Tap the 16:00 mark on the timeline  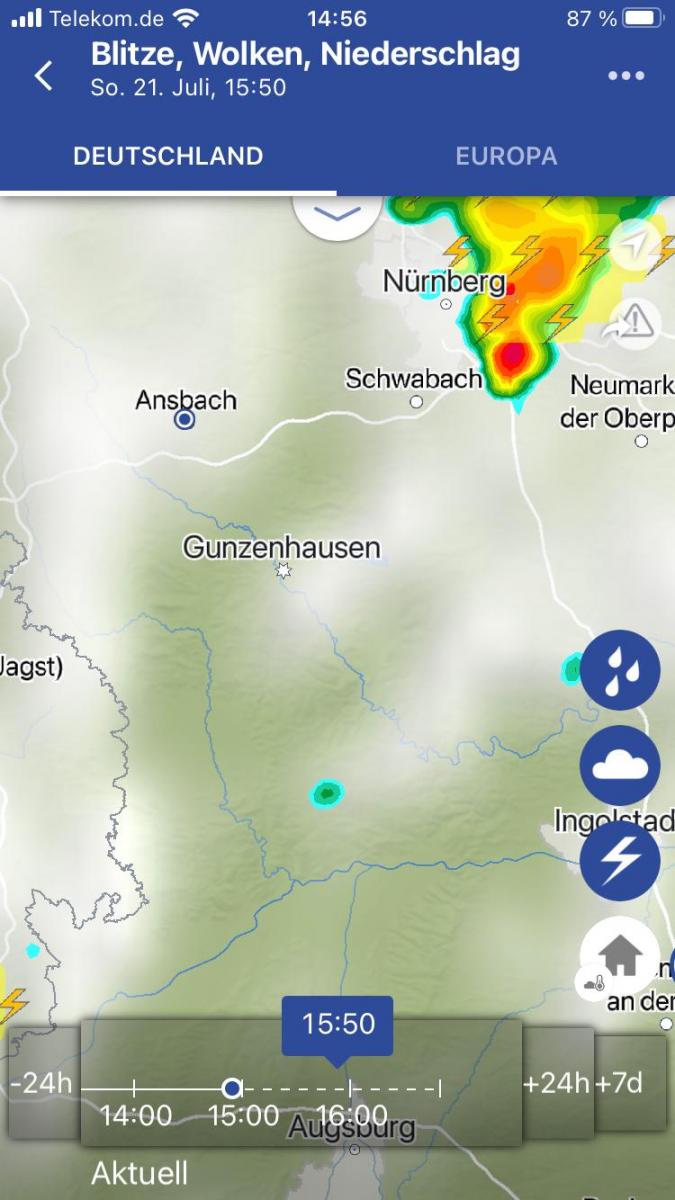[351, 1114]
